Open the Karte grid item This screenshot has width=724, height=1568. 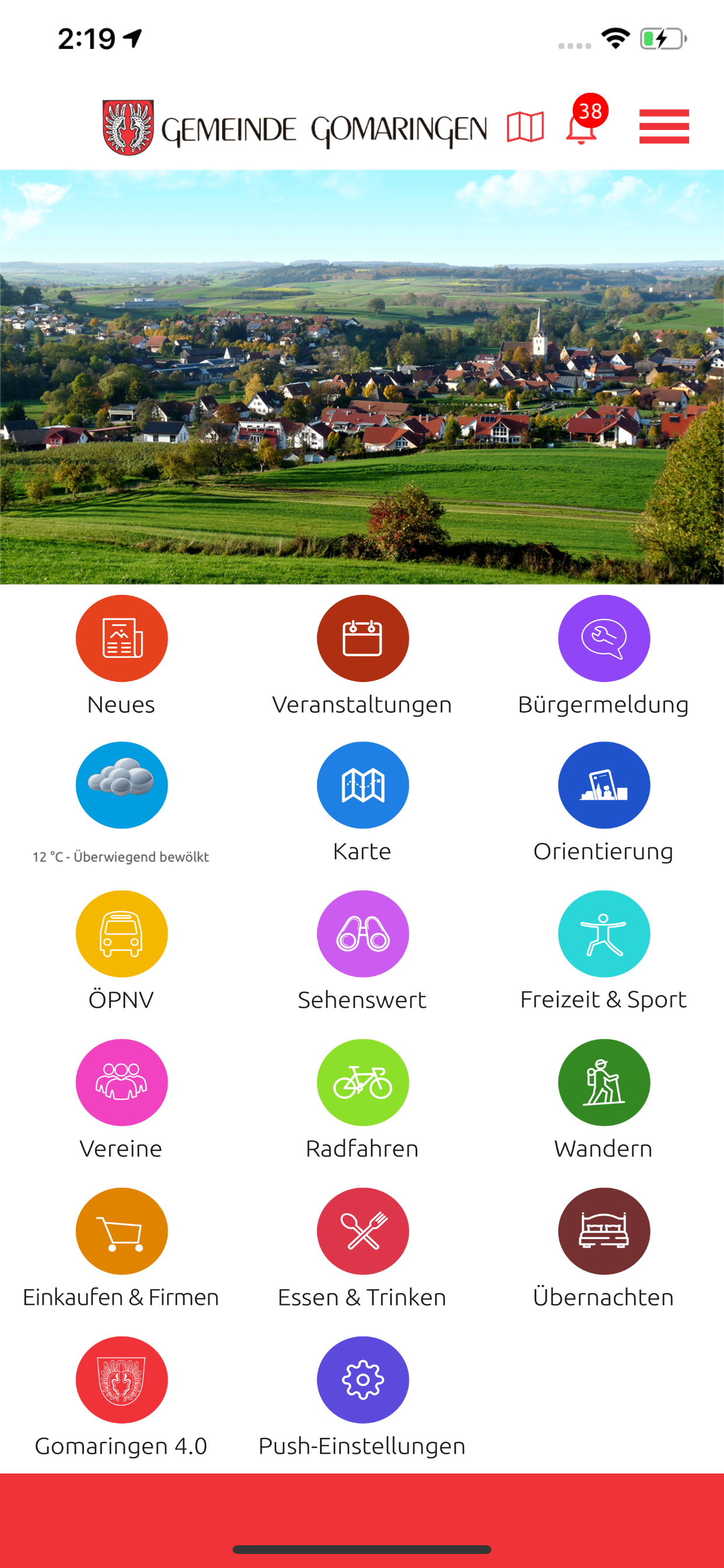point(363,785)
